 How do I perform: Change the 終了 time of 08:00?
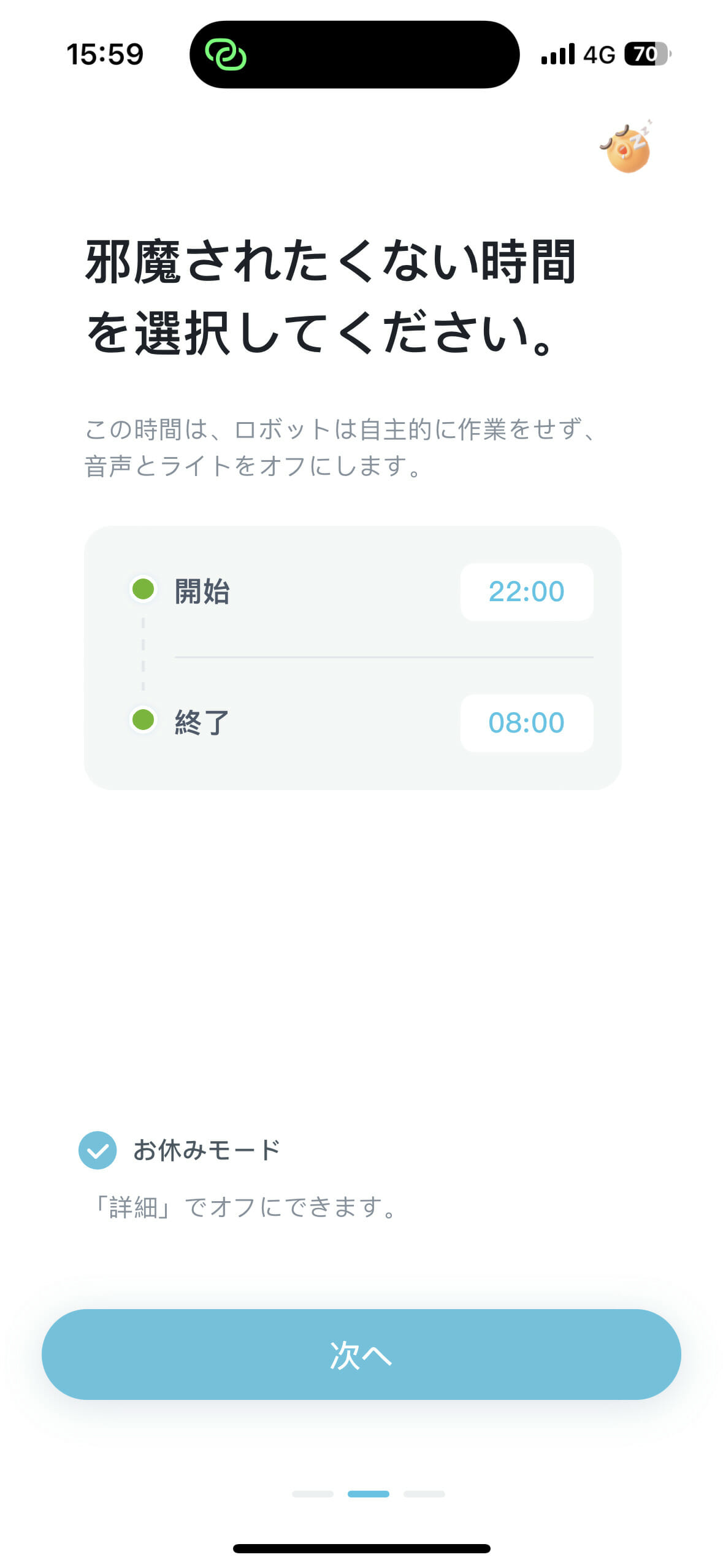pyautogui.click(x=526, y=723)
